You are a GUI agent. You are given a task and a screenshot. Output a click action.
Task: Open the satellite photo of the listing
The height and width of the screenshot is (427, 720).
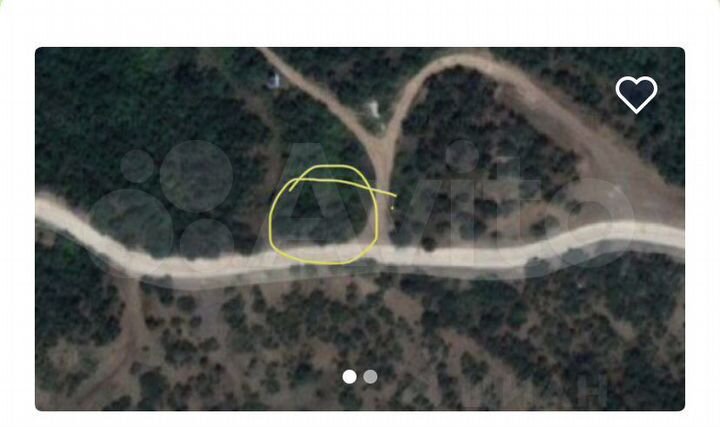pos(360,228)
